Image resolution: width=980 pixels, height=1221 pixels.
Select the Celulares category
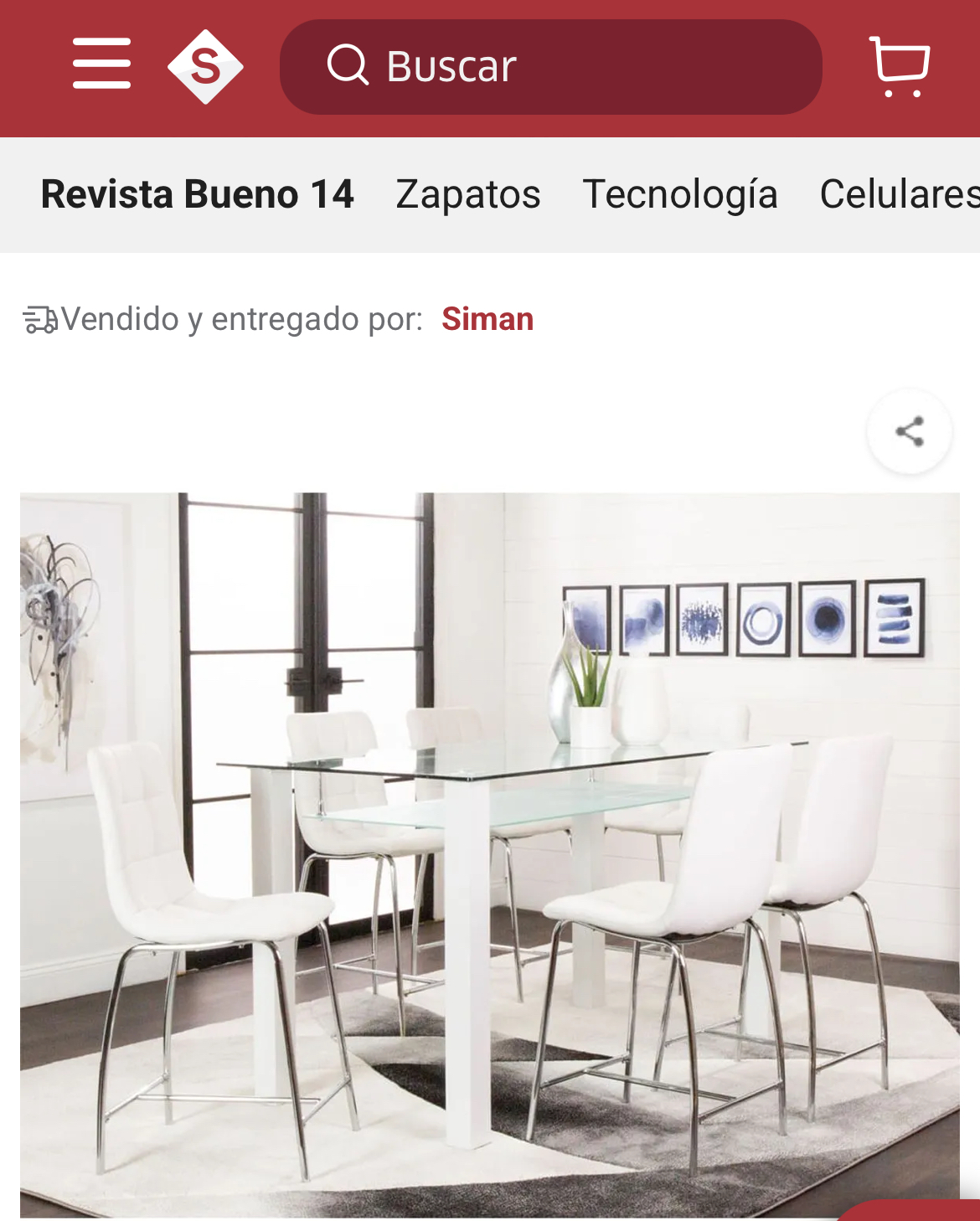click(898, 194)
